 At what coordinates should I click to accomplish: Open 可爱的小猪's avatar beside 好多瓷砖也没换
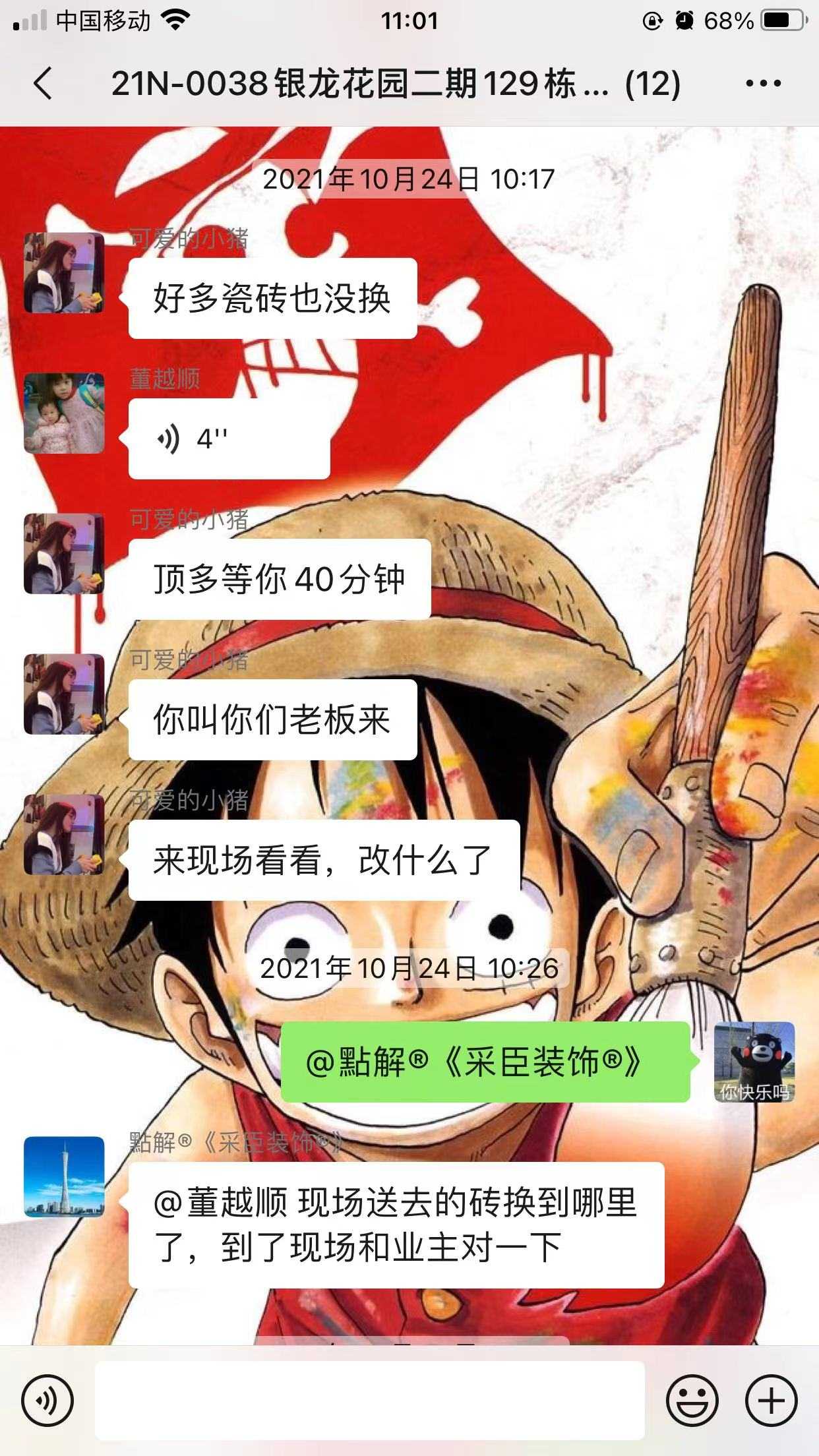64,272
